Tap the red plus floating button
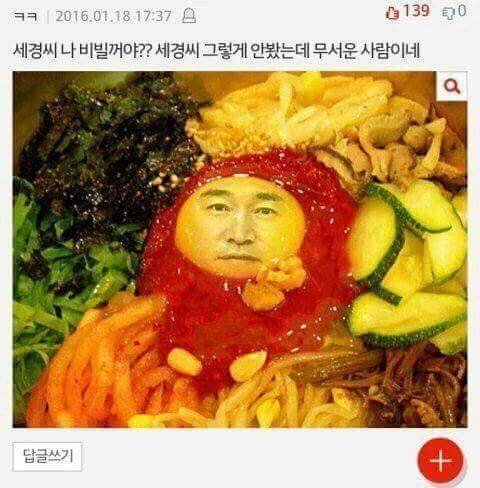This screenshot has height=488, width=480. pos(441,461)
